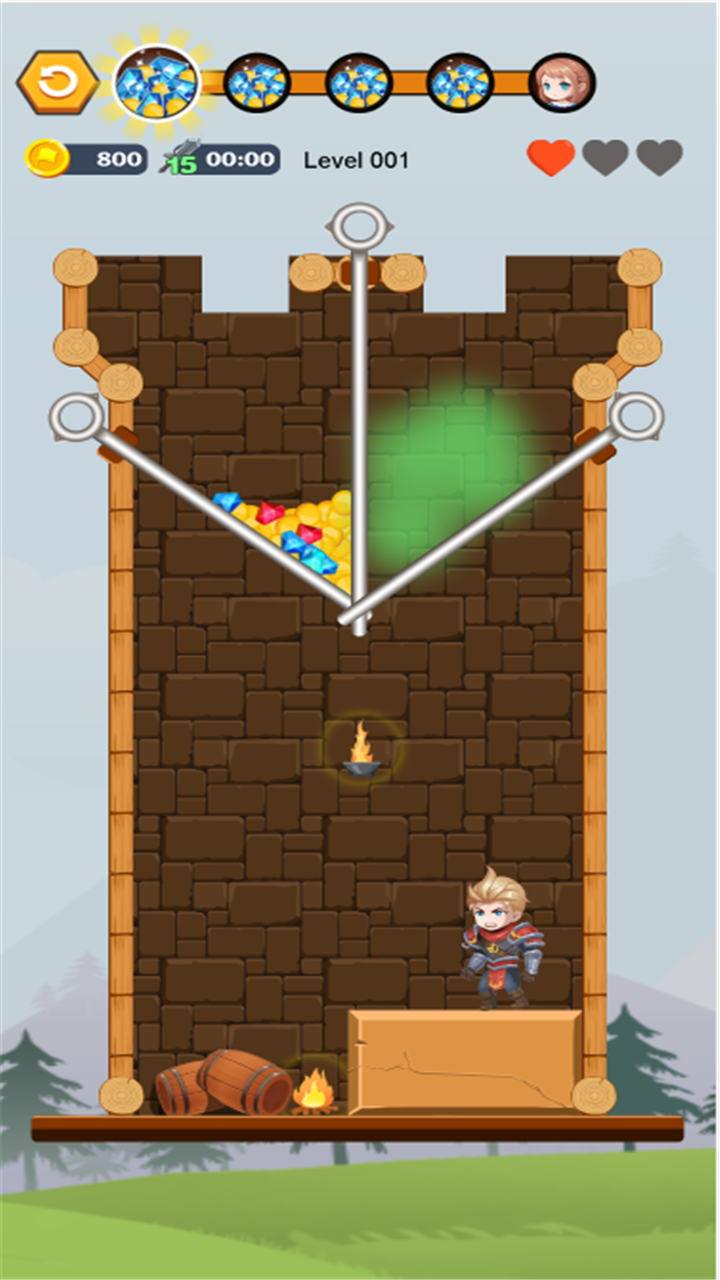Tap the orange restart level button
This screenshot has height=1280, width=720.
pyautogui.click(x=57, y=82)
